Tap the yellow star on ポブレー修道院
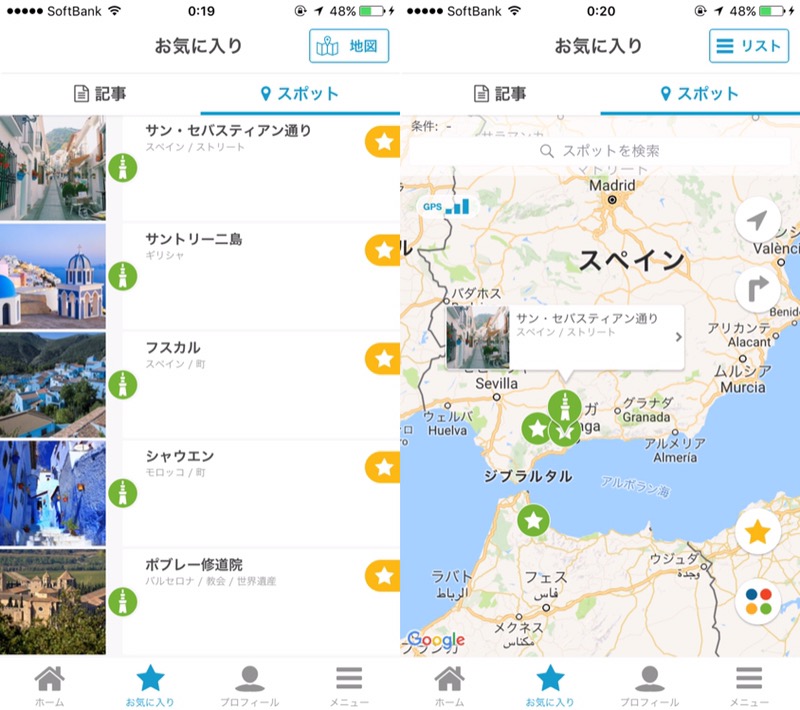Image resolution: width=800 pixels, height=710 pixels. pos(383,575)
